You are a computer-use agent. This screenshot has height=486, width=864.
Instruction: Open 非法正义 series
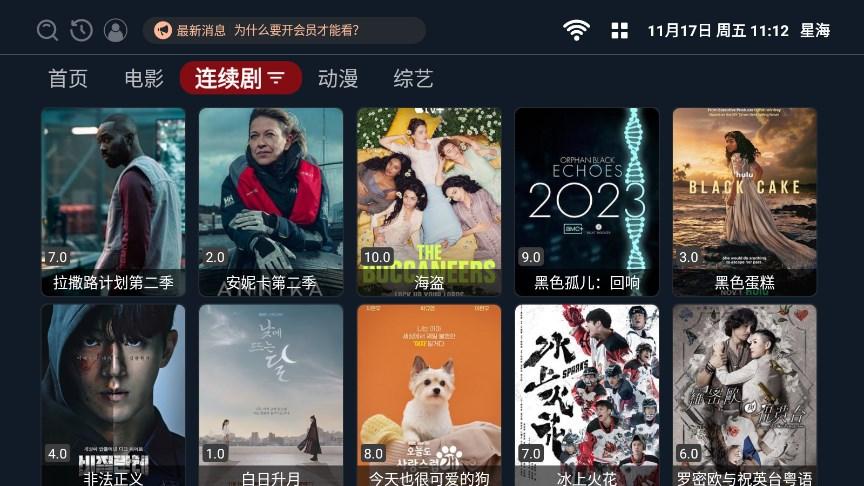(113, 395)
